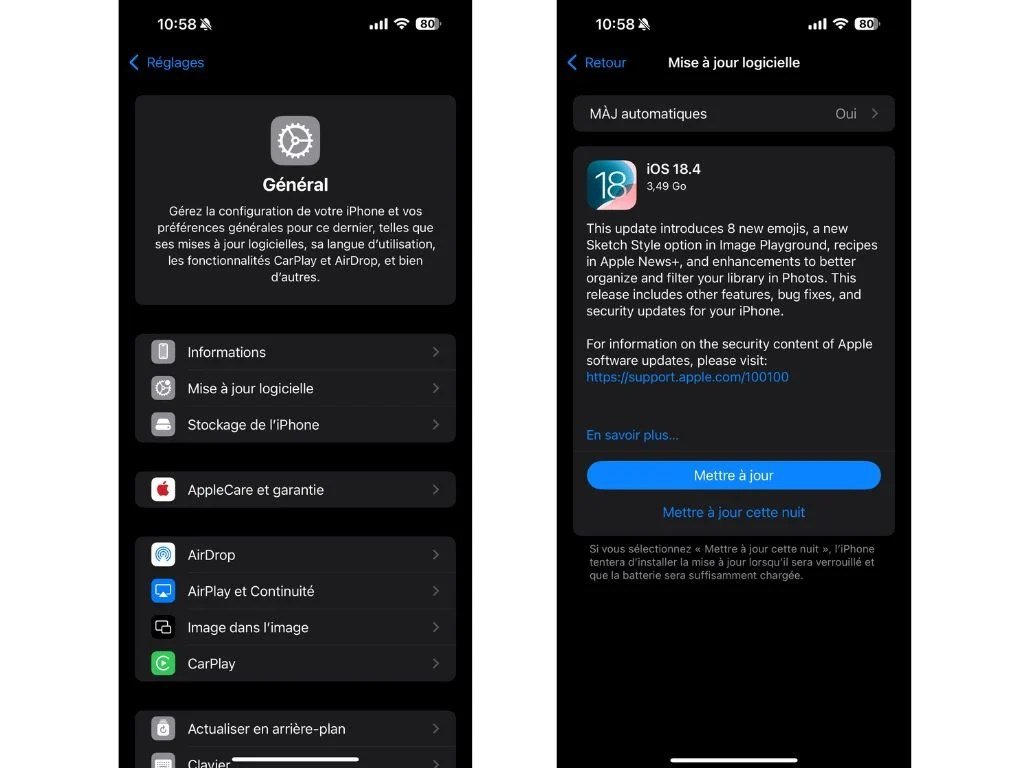Open AirPlay et Continuité

click(x=295, y=591)
